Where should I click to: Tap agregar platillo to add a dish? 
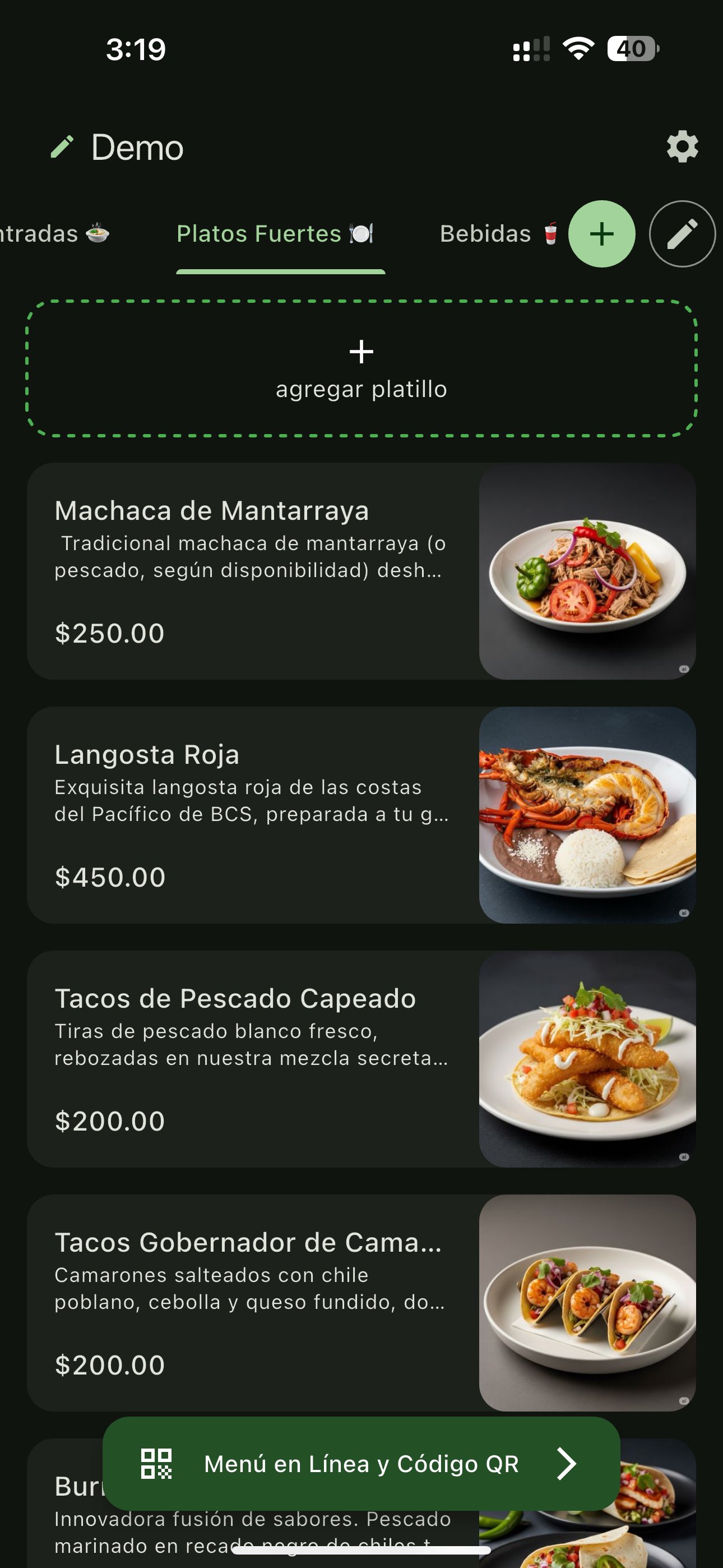click(361, 369)
